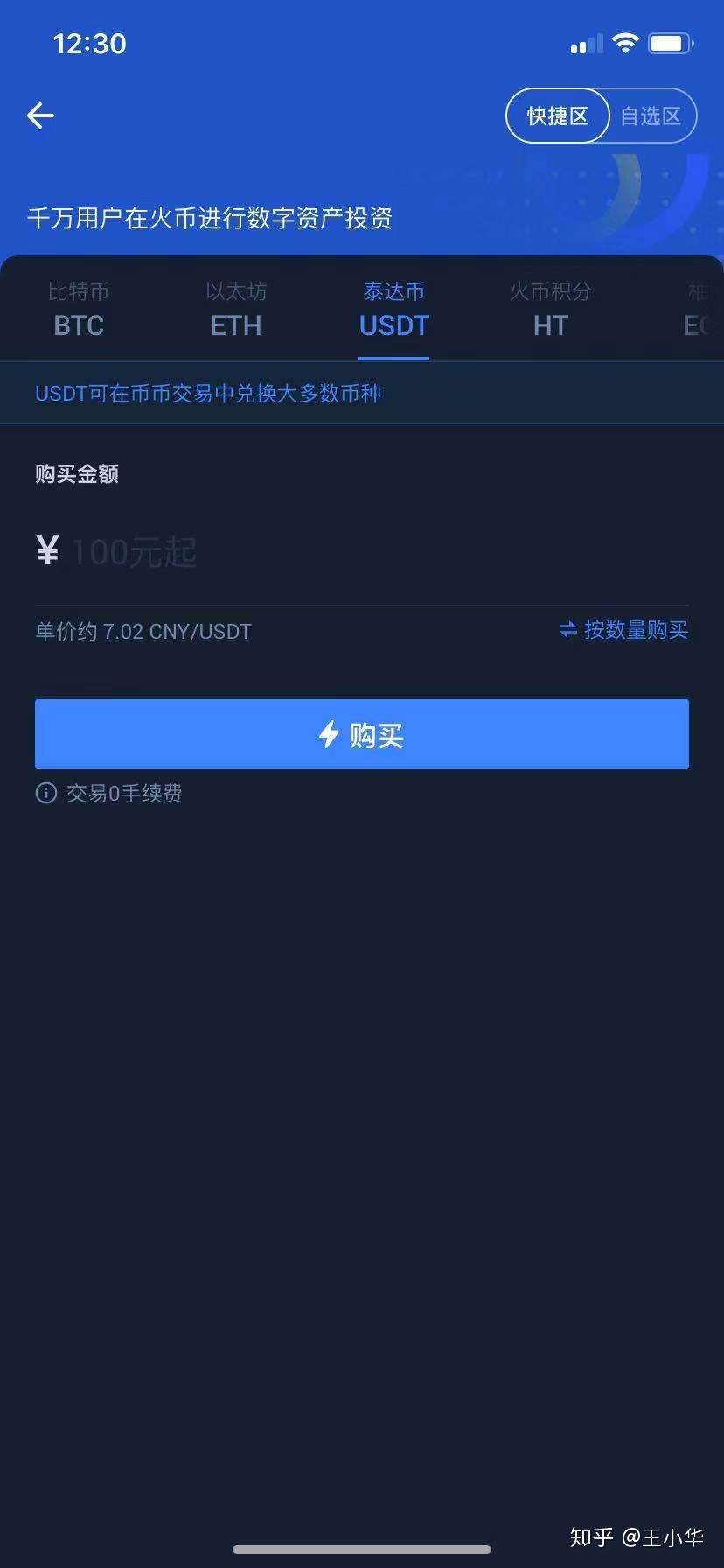
Task: Tap the battery icon in the status bar
Action: (x=670, y=42)
